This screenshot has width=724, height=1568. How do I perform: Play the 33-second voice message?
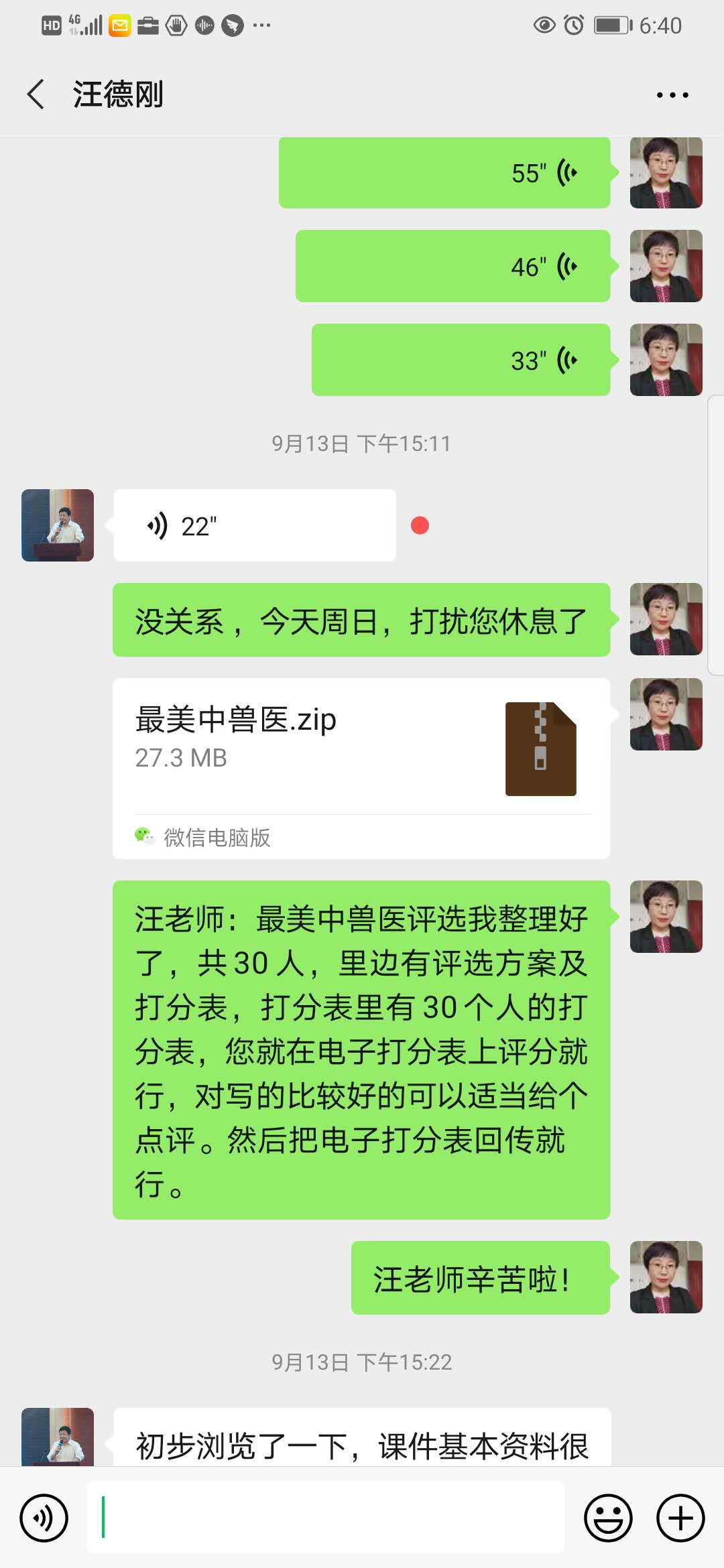coord(461,360)
